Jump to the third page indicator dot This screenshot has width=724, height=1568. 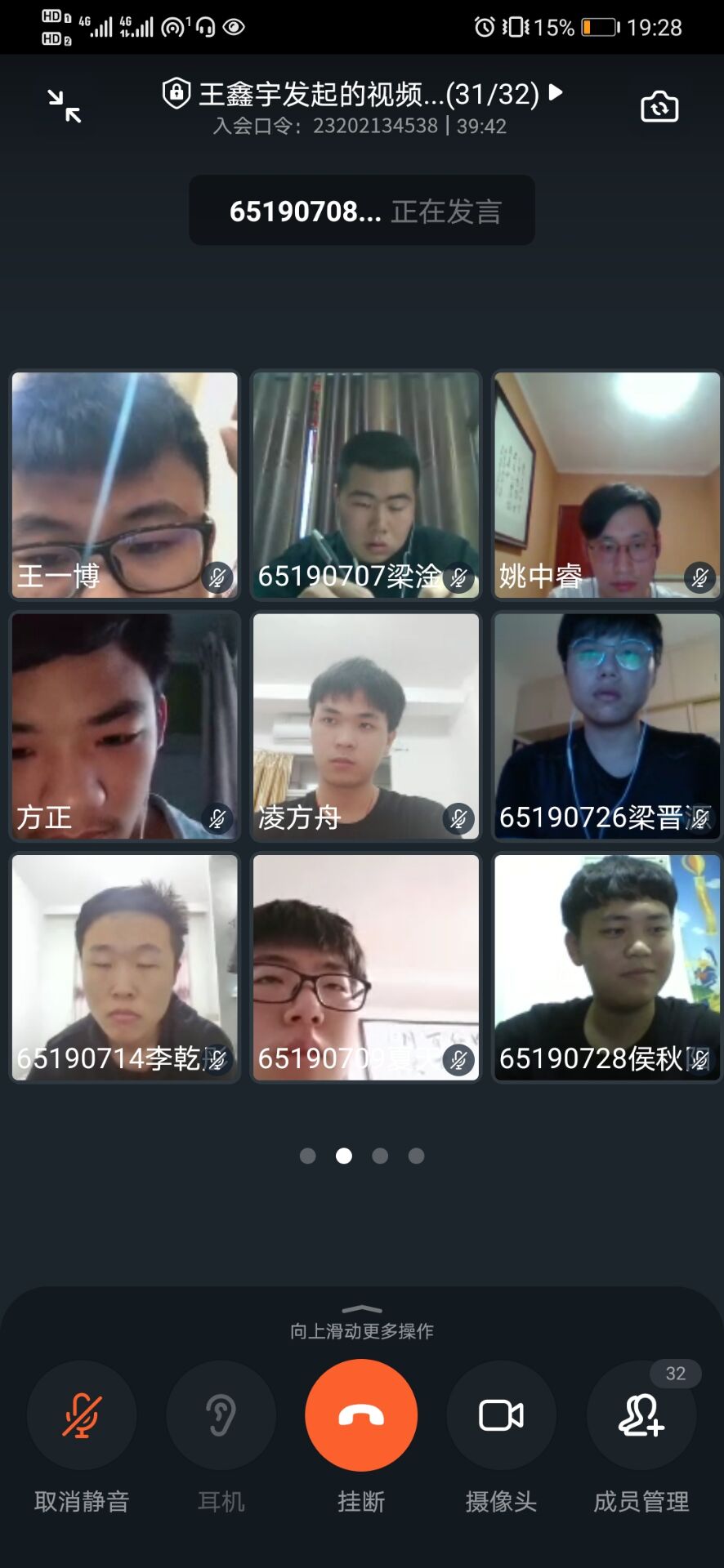380,1156
